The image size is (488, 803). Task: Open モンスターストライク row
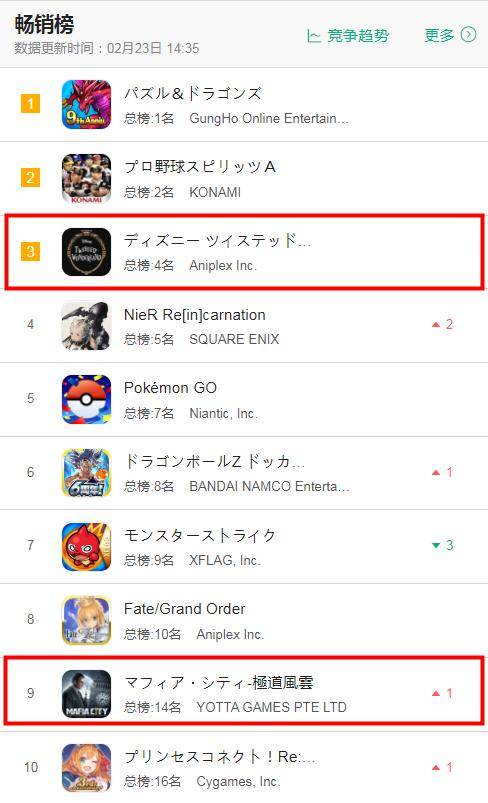coord(244,546)
